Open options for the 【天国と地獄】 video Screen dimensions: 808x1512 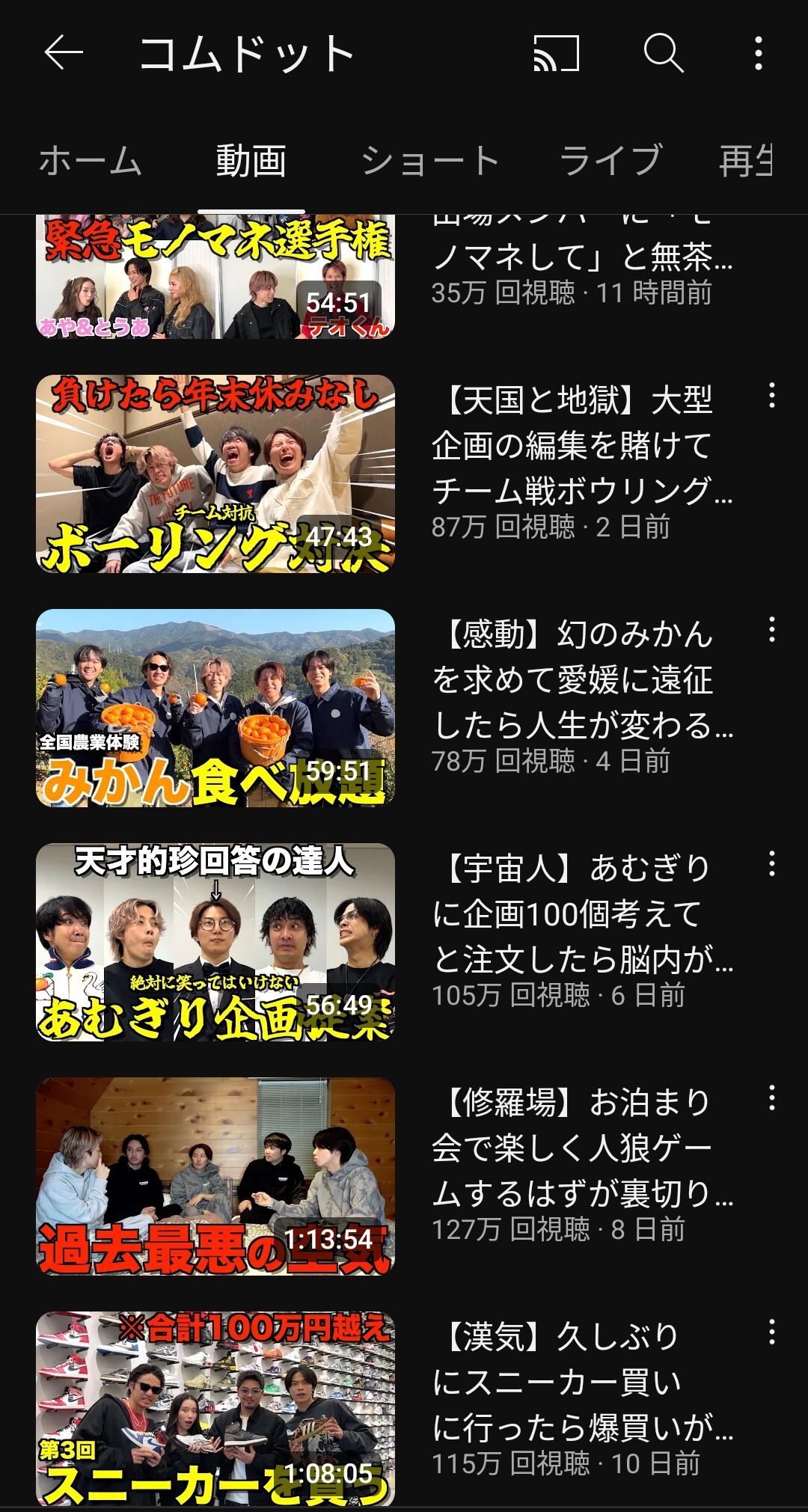(771, 396)
